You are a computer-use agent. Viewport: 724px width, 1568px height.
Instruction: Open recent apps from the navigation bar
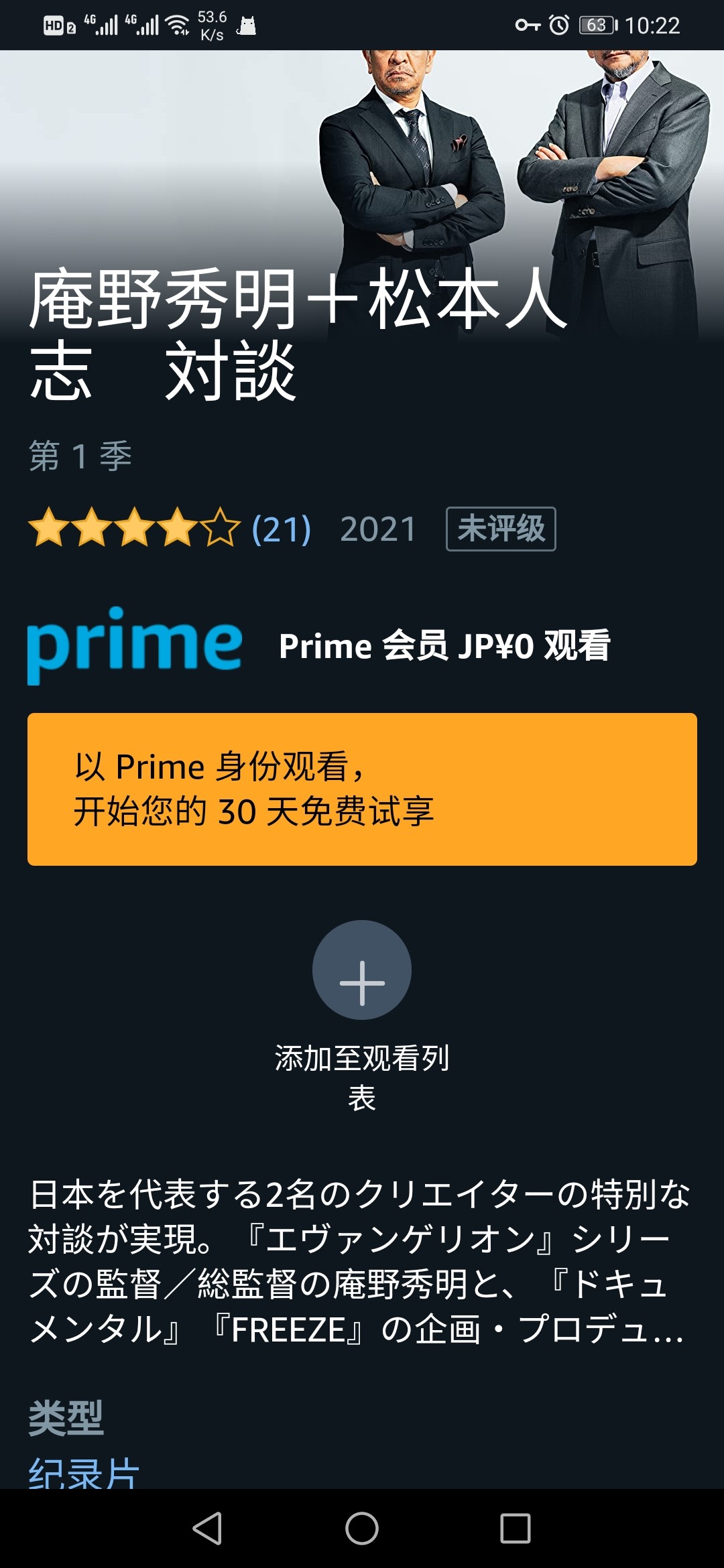click(515, 1528)
